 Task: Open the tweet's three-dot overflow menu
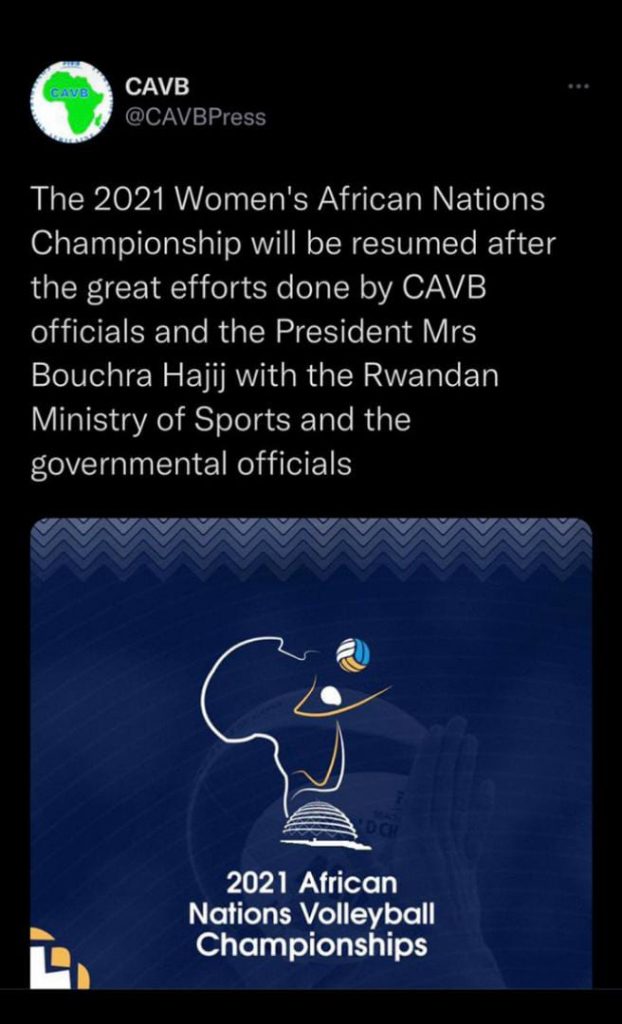tap(580, 86)
